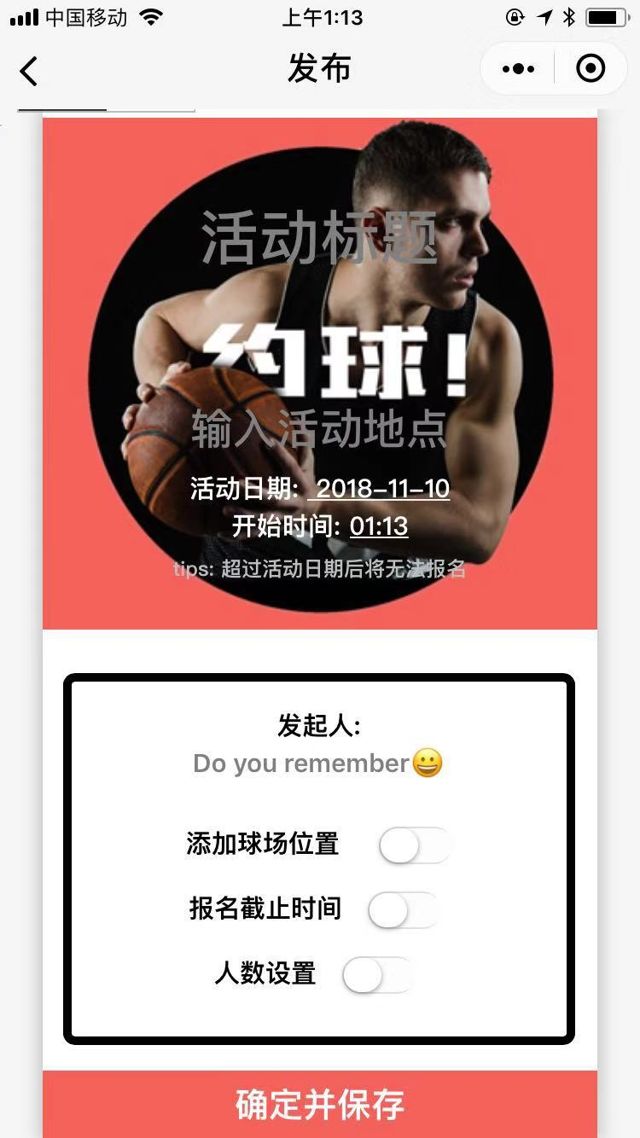Confirm with 确定并保存 button
Image resolution: width=640 pixels, height=1138 pixels.
pos(319,1104)
